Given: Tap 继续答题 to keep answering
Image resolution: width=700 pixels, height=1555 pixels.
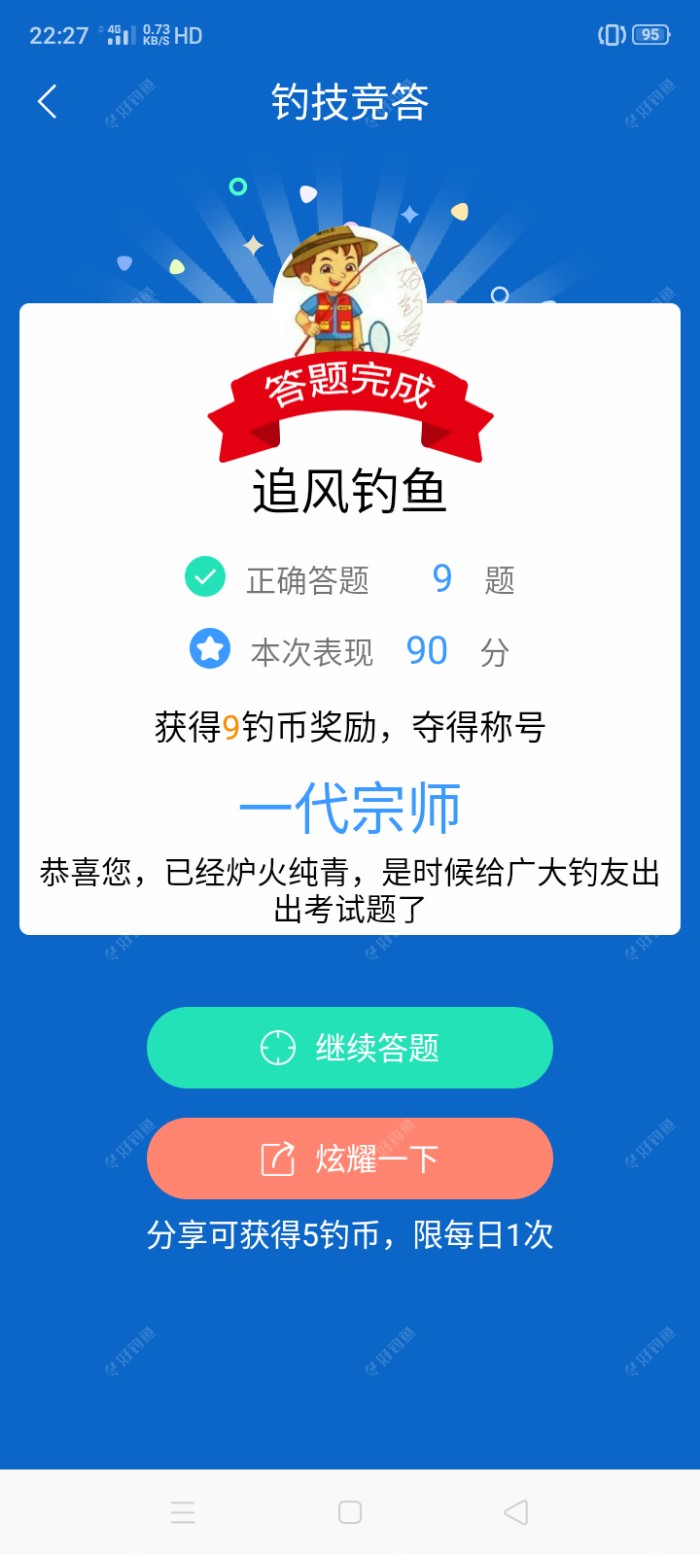Looking at the screenshot, I should [x=350, y=1047].
